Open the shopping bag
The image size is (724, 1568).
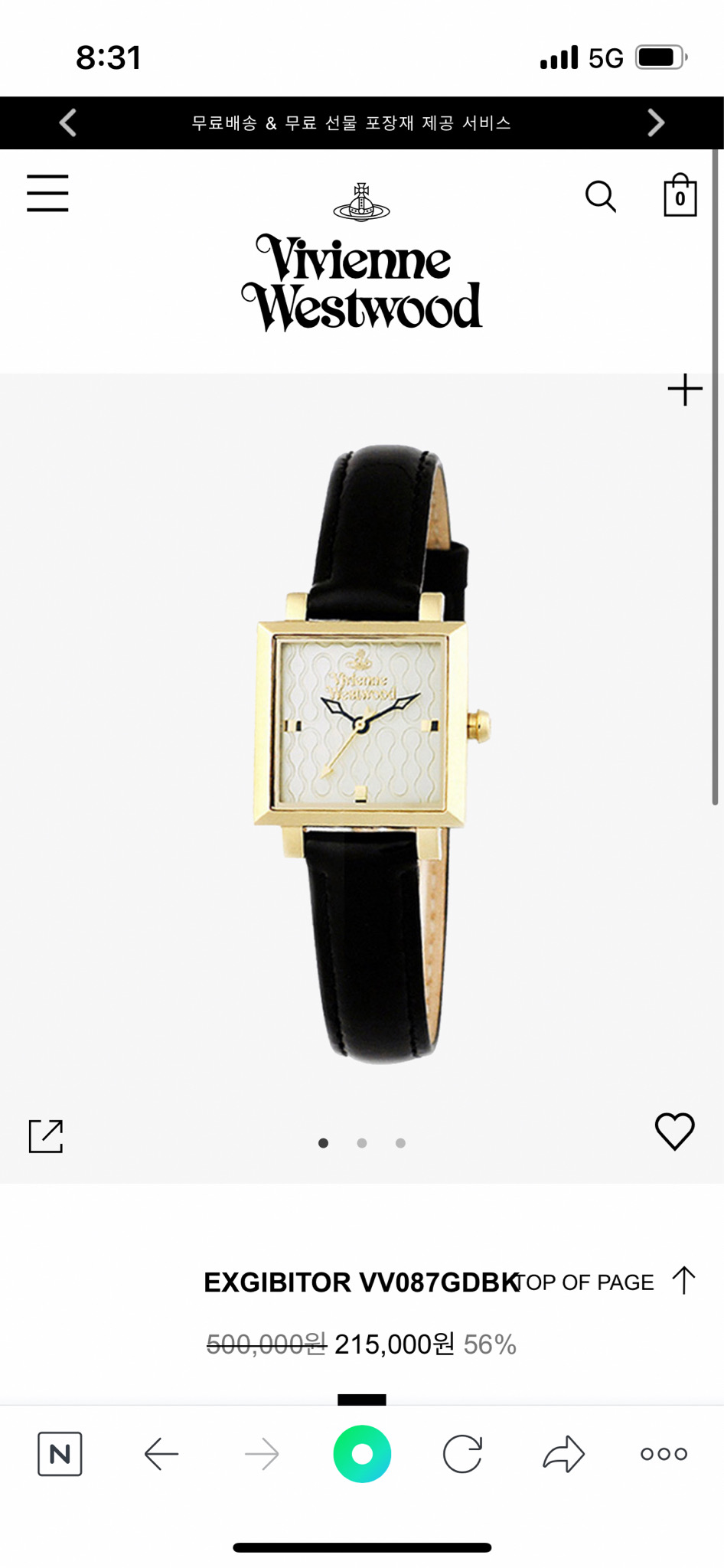(x=680, y=196)
